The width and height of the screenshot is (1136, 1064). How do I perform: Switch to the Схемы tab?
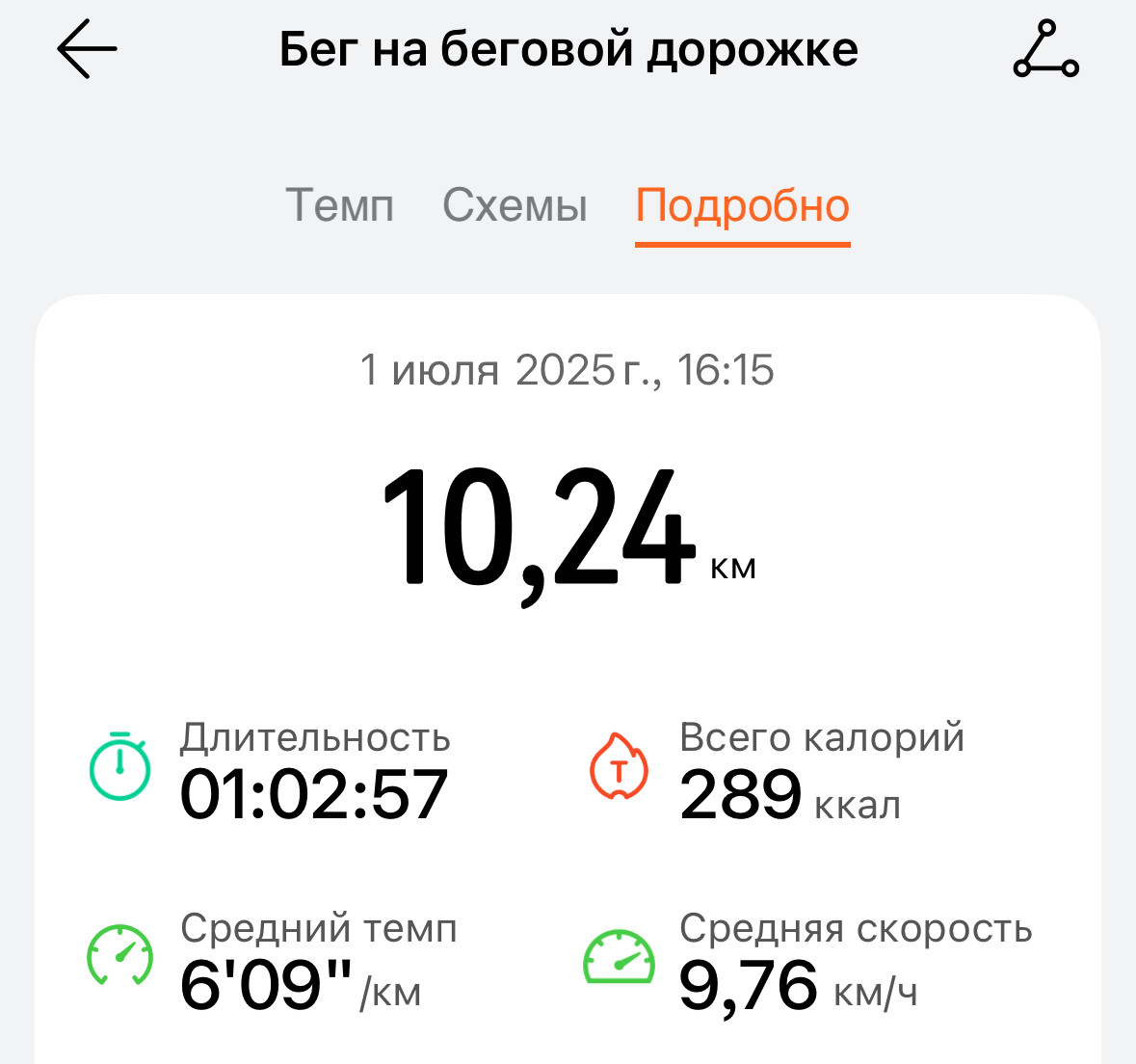(515, 205)
